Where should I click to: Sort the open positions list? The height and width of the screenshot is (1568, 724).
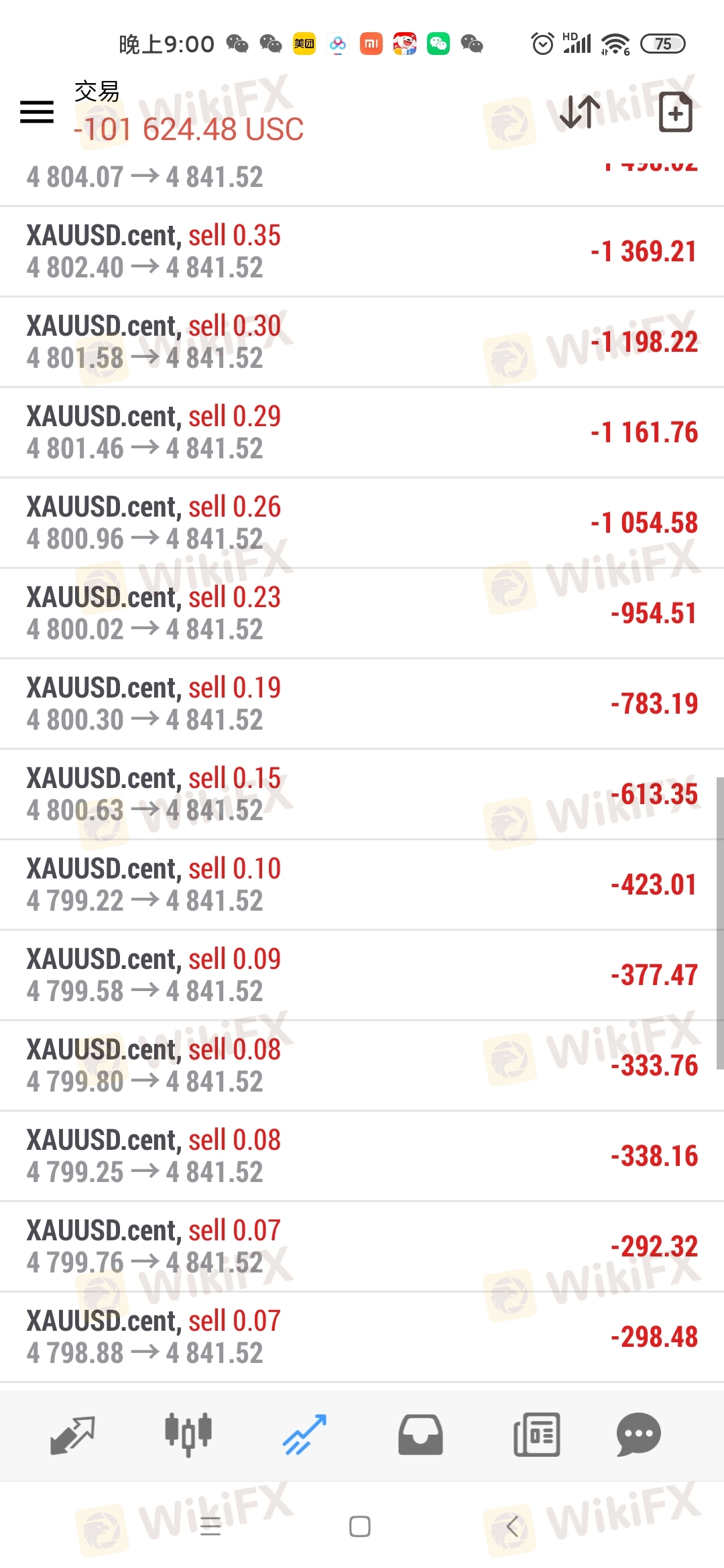(579, 112)
